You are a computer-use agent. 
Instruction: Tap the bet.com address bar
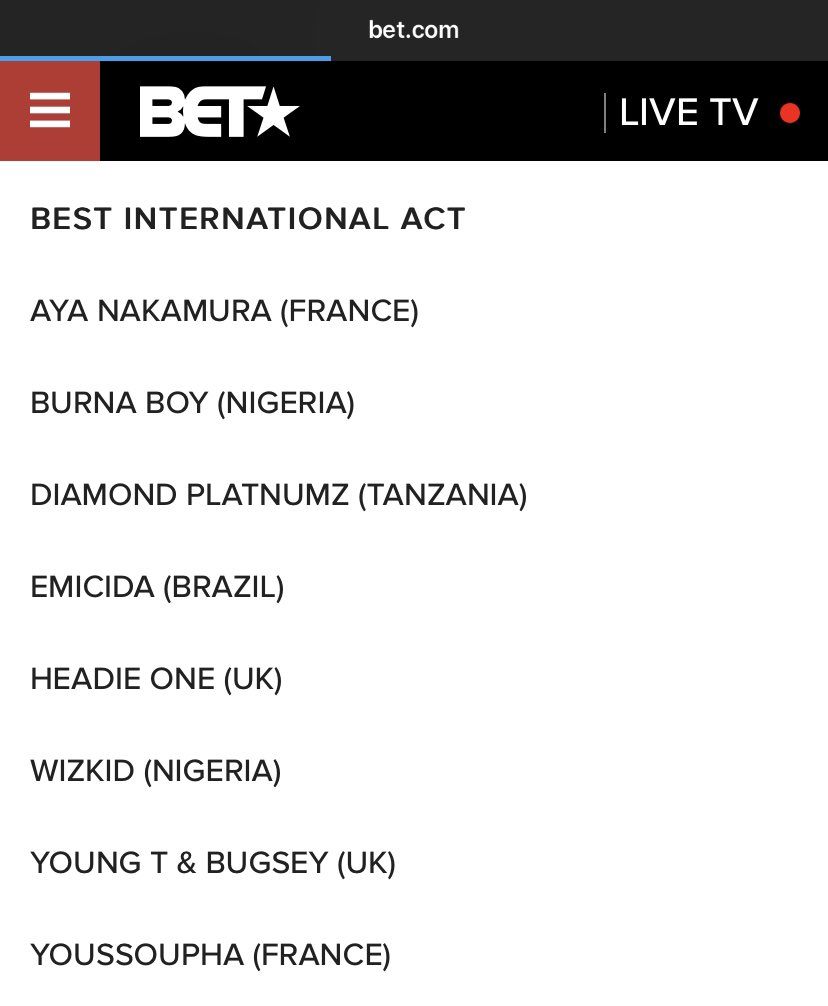tap(414, 29)
